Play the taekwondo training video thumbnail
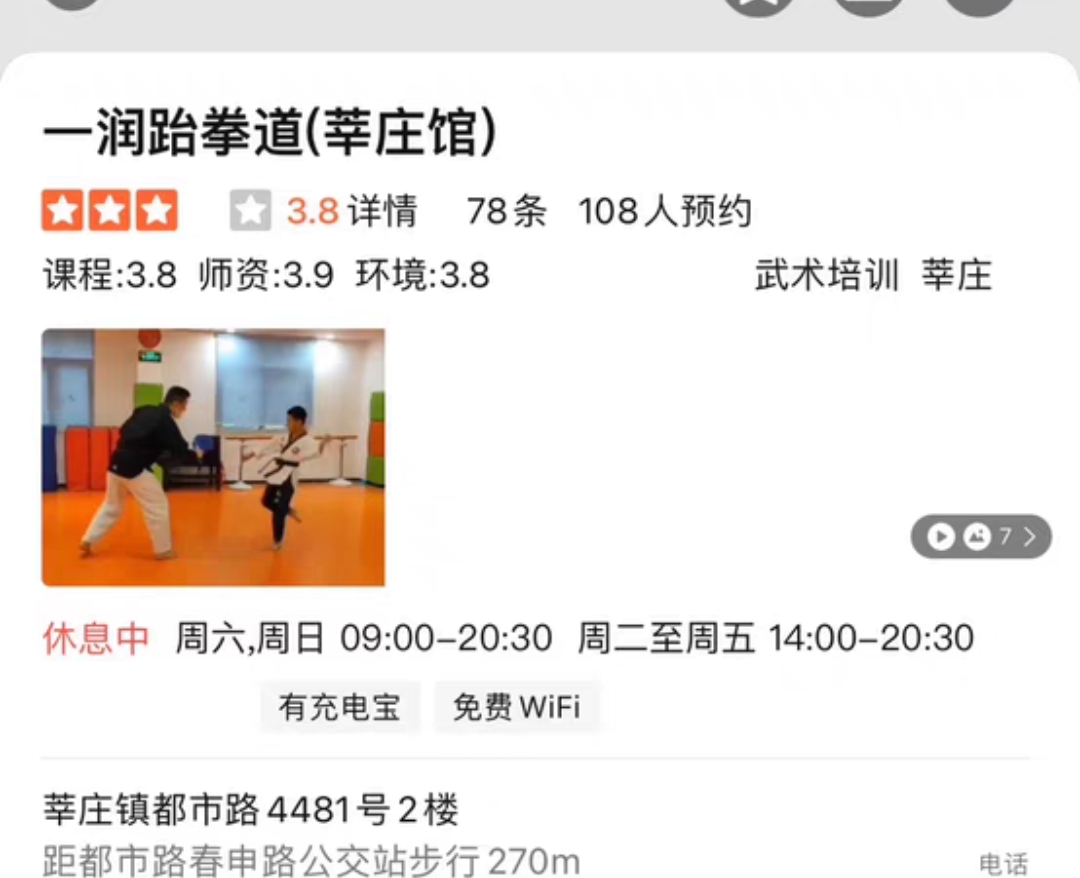Image resolution: width=1080 pixels, height=878 pixels. point(213,457)
